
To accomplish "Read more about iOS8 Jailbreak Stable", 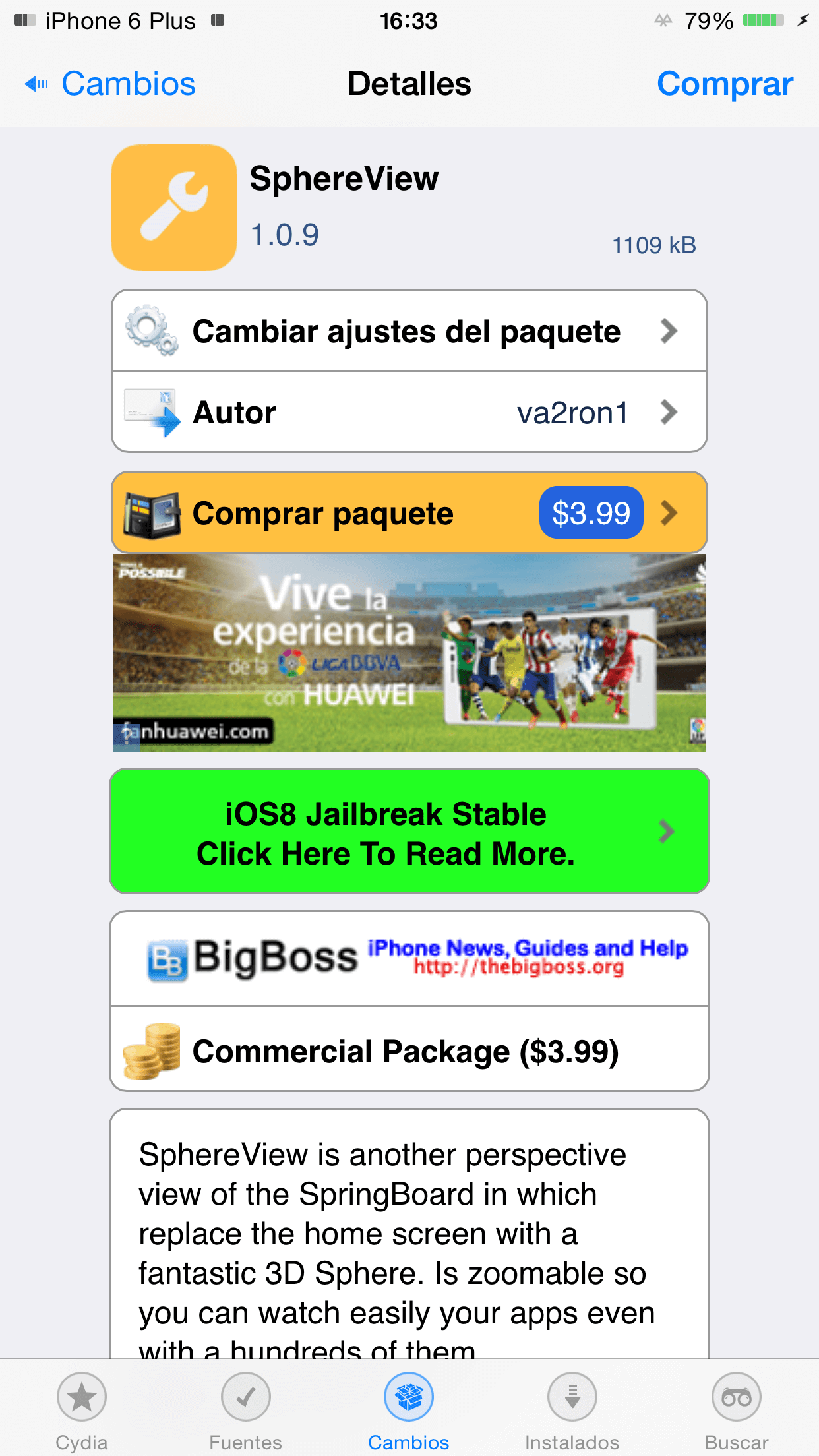I will click(x=409, y=832).
